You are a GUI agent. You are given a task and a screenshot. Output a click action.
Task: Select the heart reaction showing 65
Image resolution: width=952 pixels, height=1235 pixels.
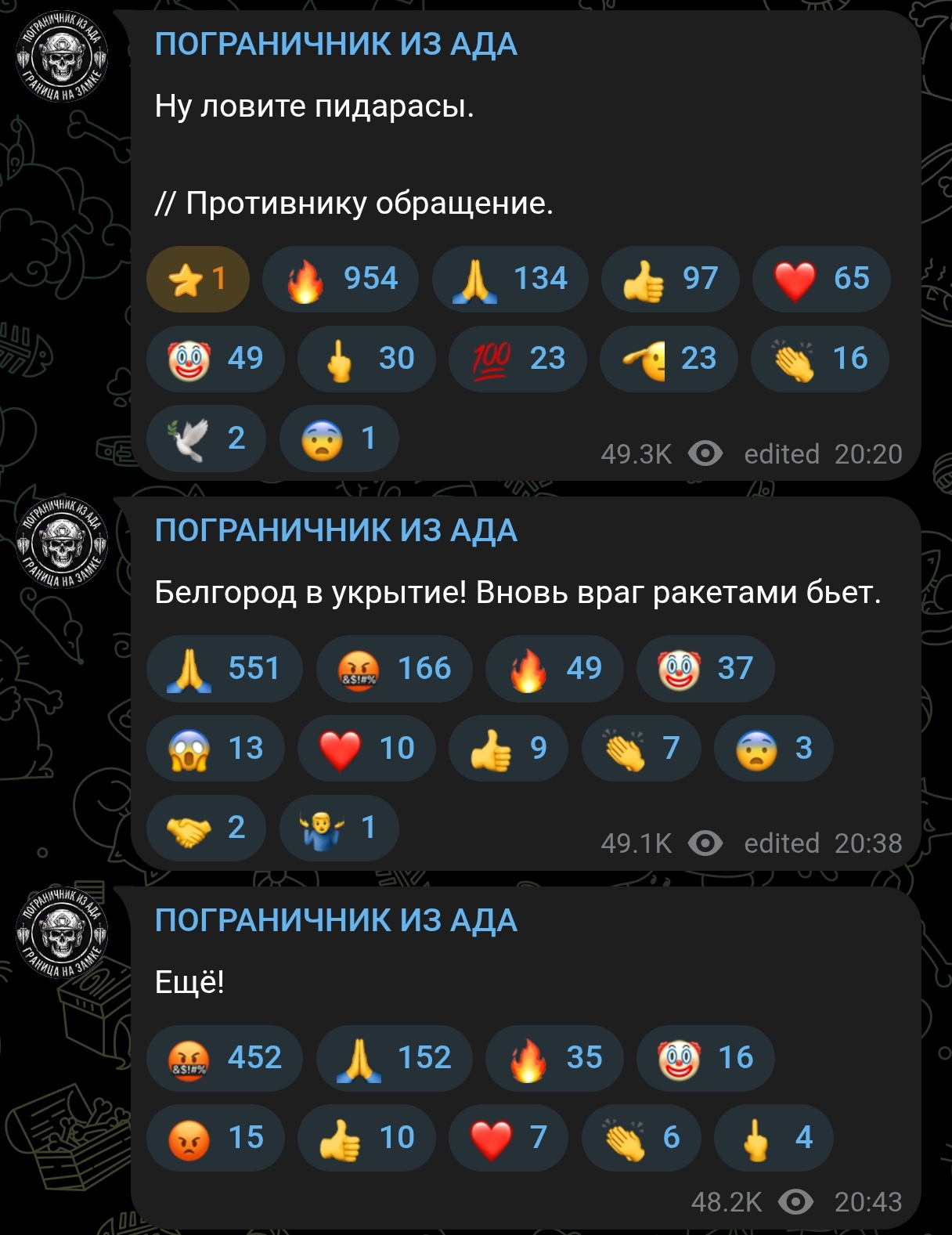(820, 280)
